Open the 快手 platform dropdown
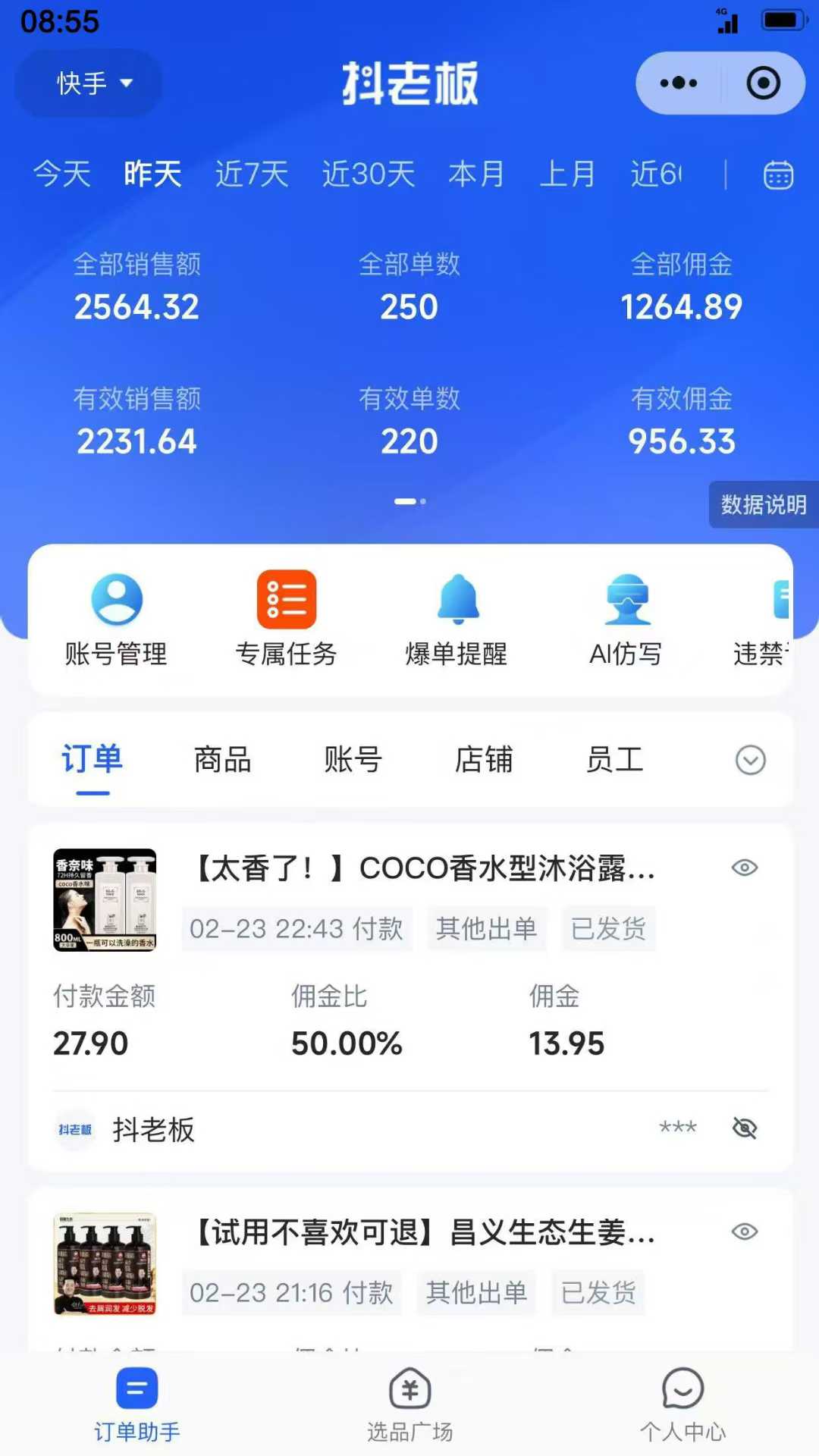Image resolution: width=819 pixels, height=1456 pixels. [x=87, y=83]
